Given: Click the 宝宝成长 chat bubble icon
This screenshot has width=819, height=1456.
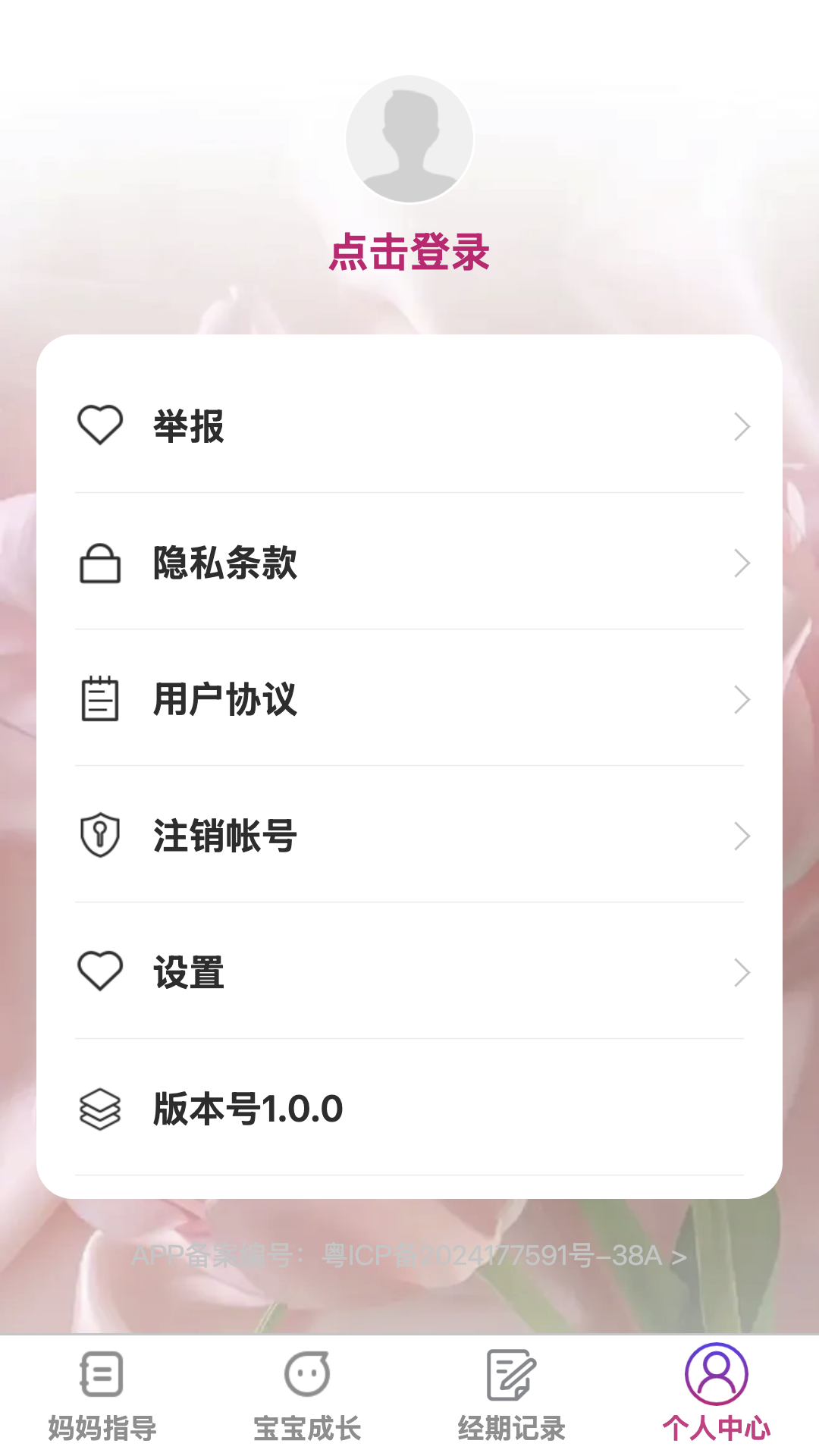Looking at the screenshot, I should [306, 1374].
